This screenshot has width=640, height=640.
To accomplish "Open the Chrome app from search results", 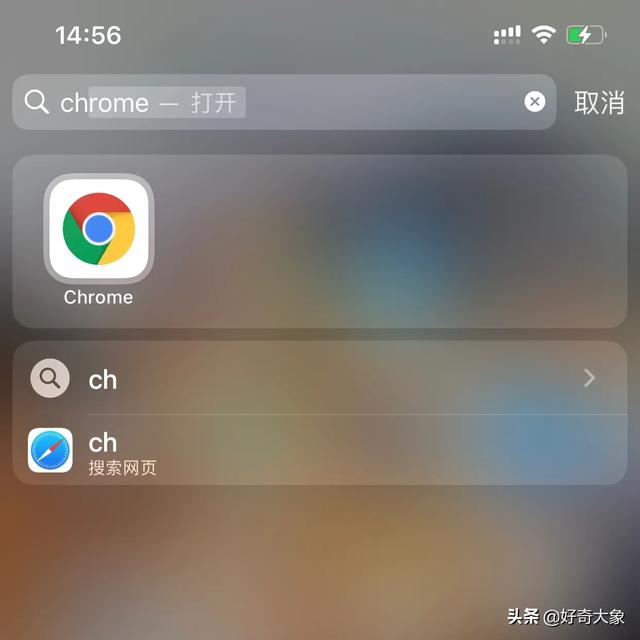I will click(98, 228).
